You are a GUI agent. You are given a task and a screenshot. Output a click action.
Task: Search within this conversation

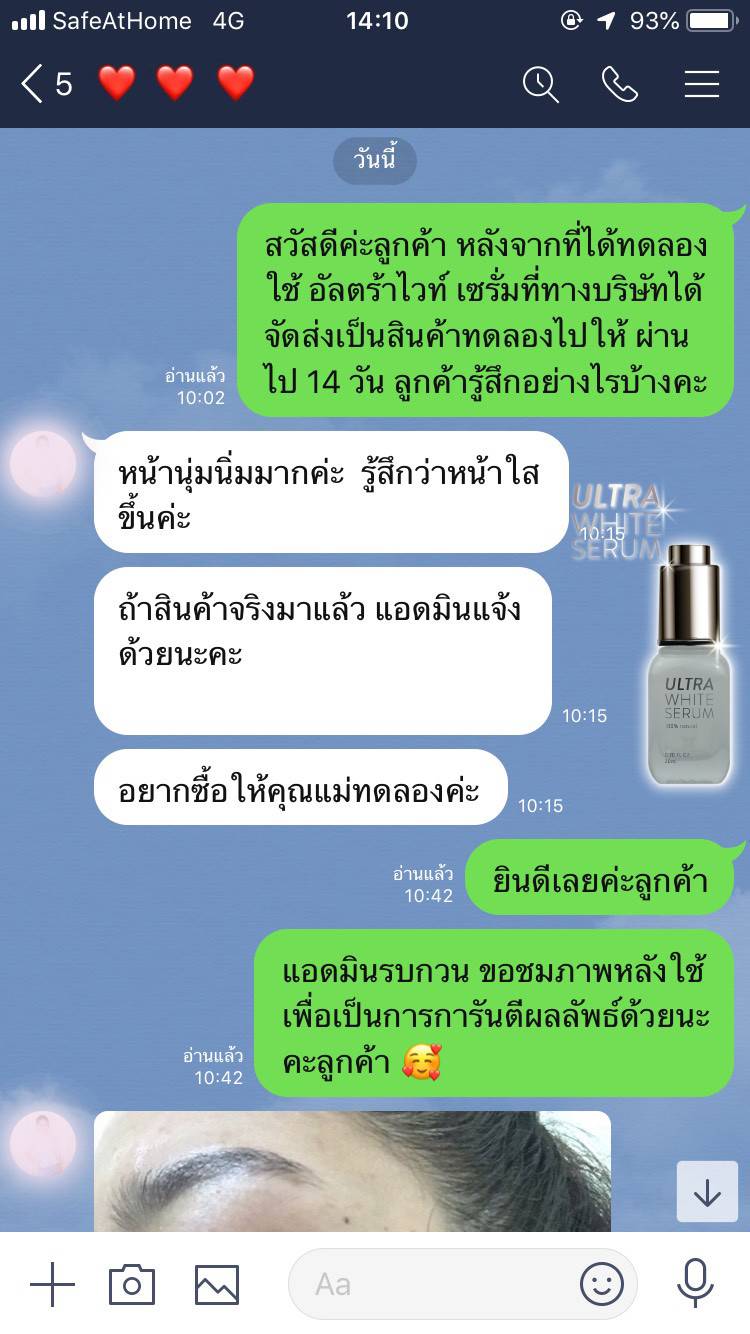click(x=541, y=85)
